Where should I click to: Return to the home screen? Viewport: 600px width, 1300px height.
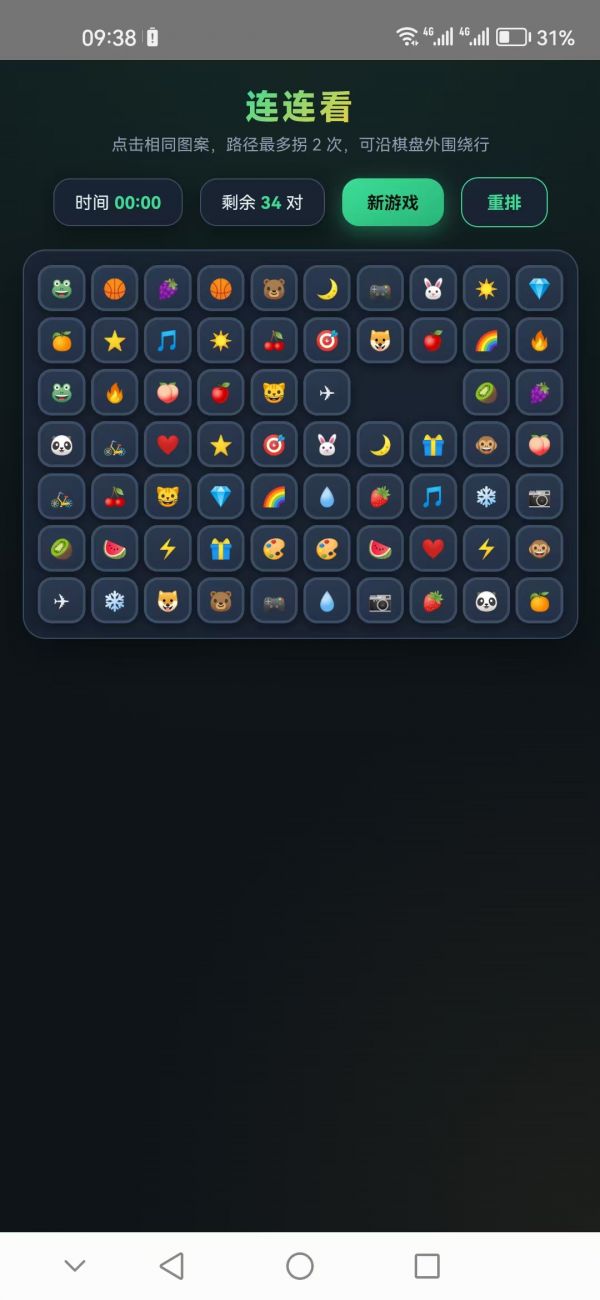[x=300, y=1266]
